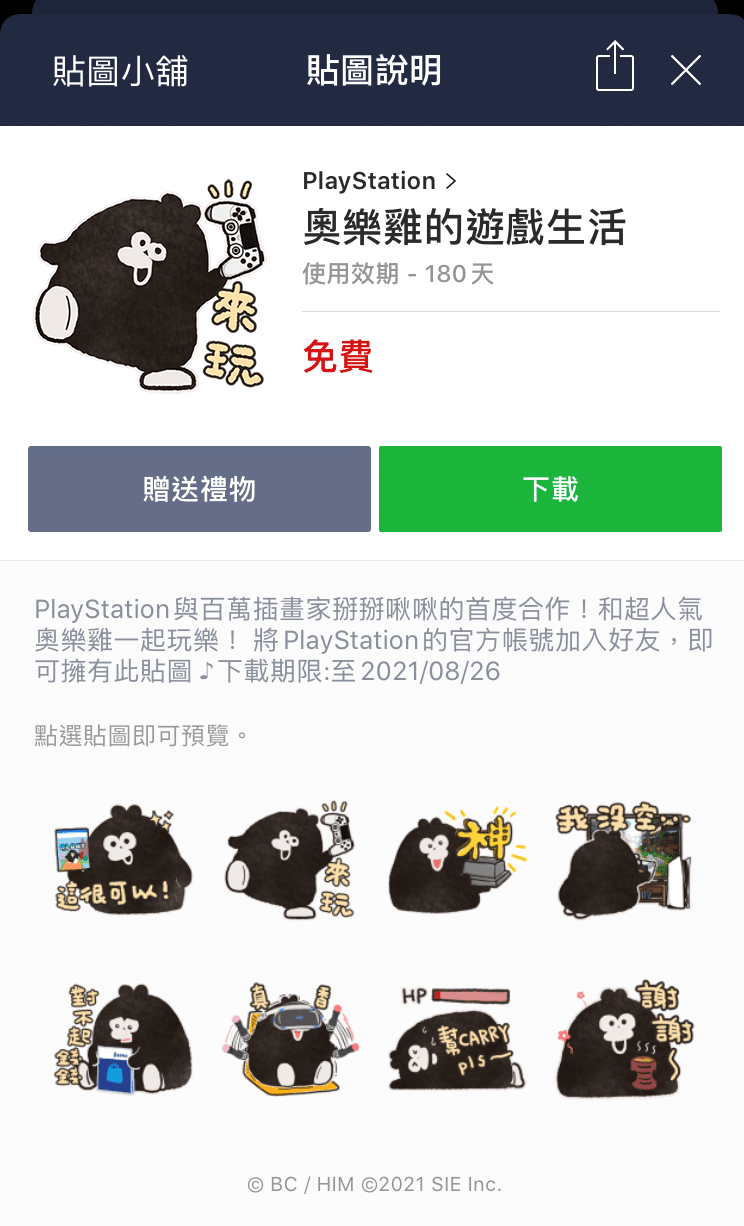Open the PlayStation creator page
The width and height of the screenshot is (744, 1226).
(x=379, y=181)
